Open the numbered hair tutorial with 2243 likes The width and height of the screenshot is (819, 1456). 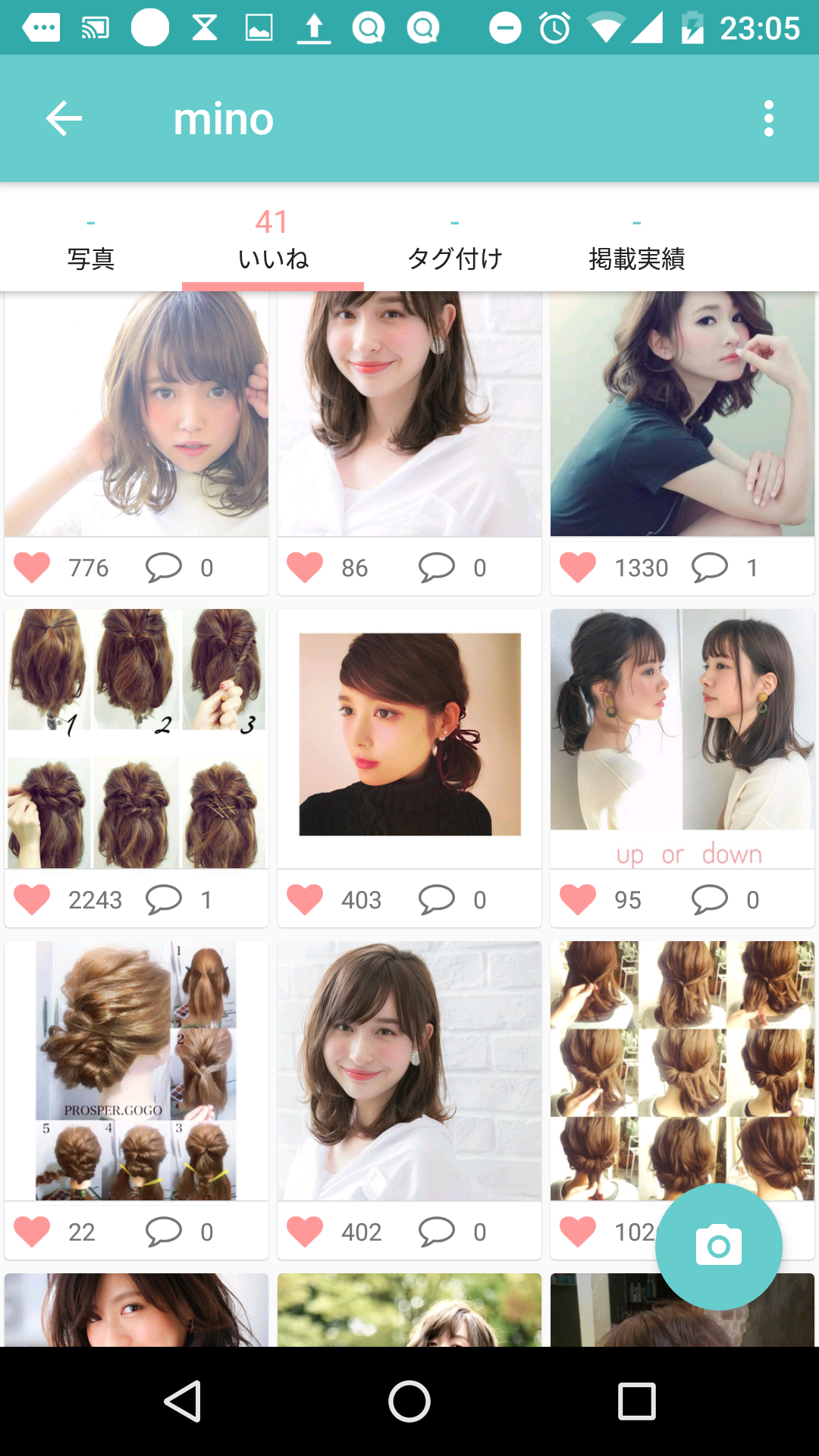click(136, 739)
